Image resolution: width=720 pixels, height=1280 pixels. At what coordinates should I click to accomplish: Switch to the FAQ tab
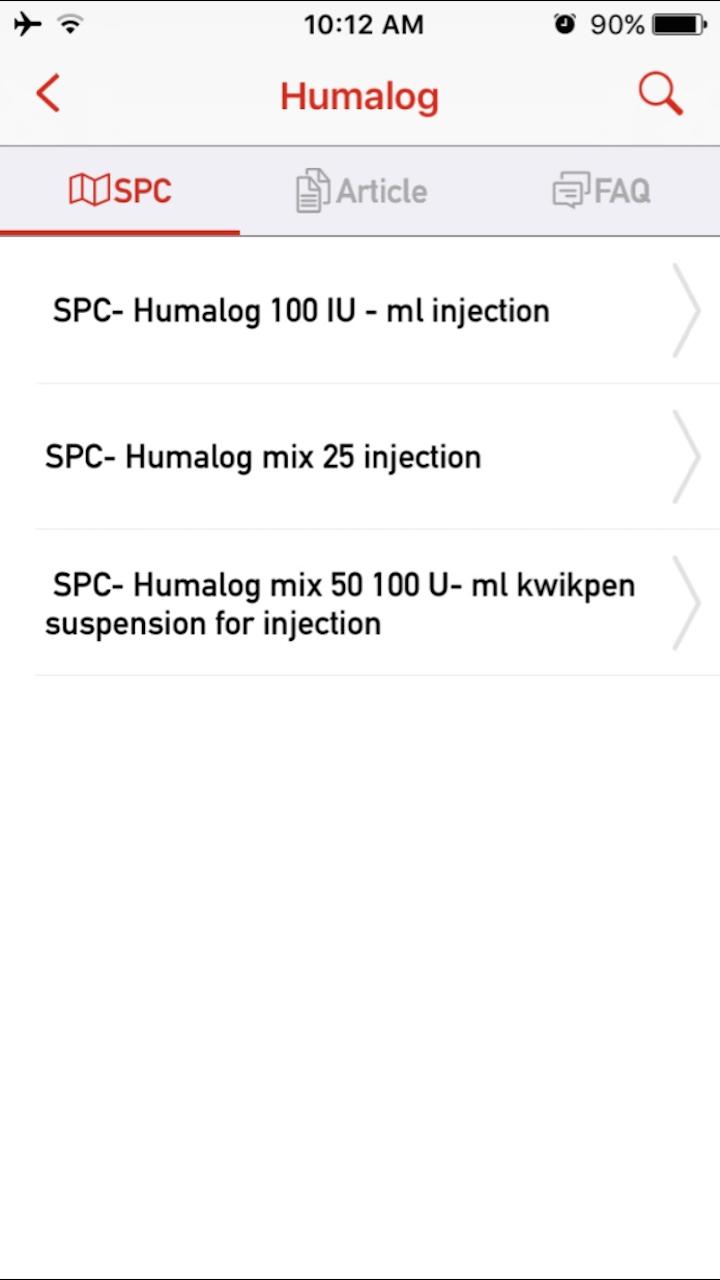tap(602, 190)
